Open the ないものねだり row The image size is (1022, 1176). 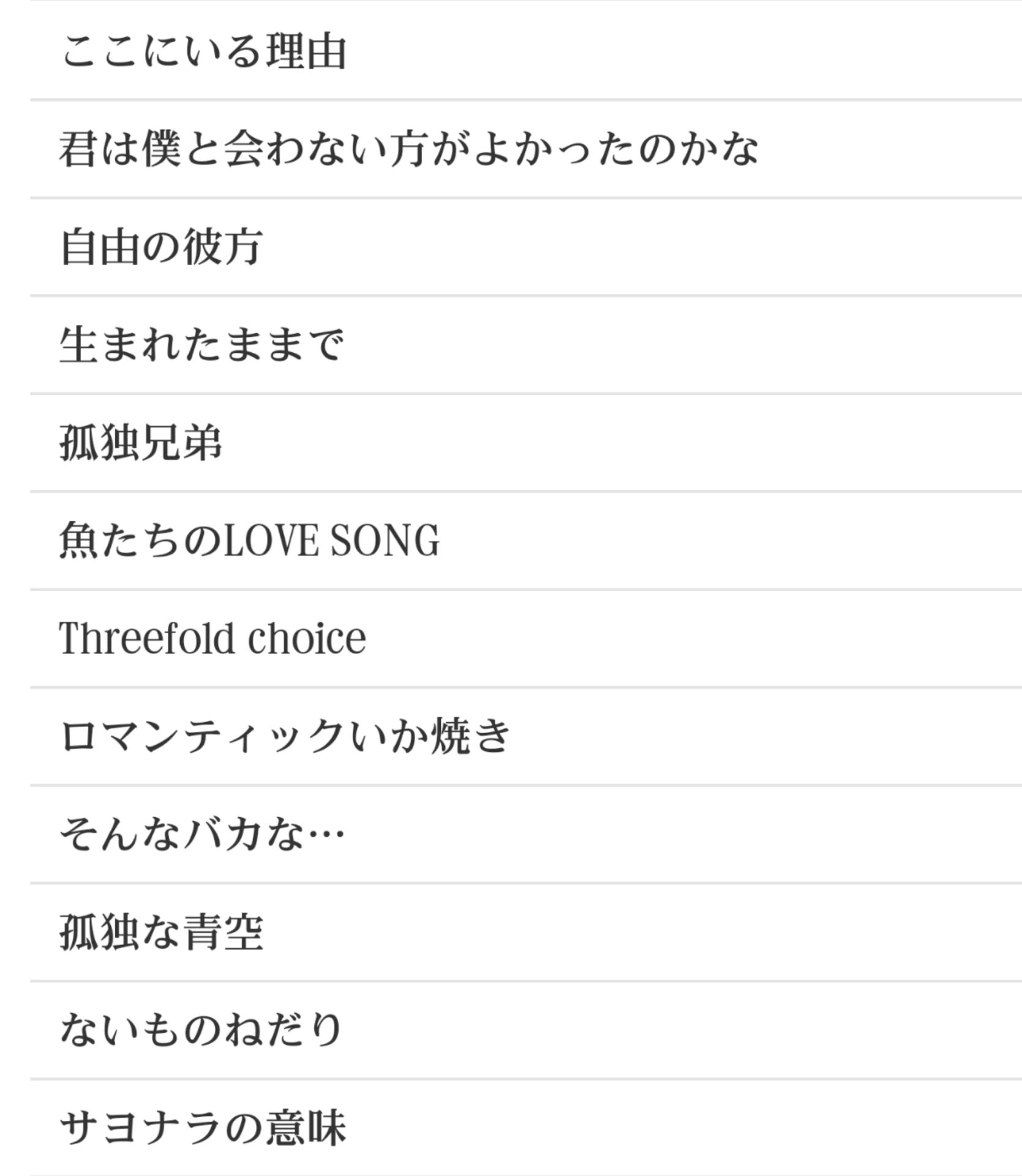pos(201,1030)
